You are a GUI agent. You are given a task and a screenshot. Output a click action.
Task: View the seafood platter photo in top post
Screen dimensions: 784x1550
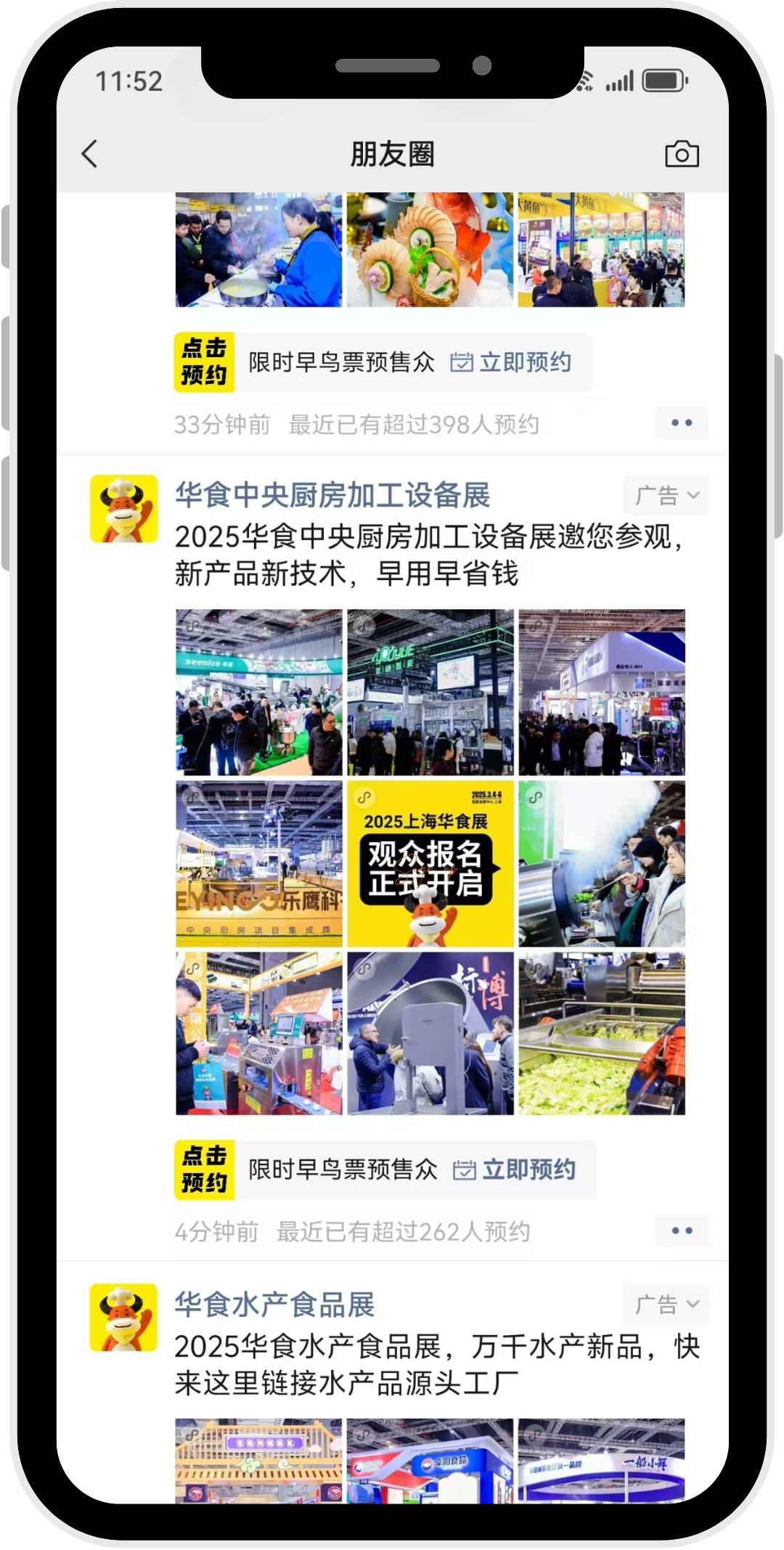430,250
